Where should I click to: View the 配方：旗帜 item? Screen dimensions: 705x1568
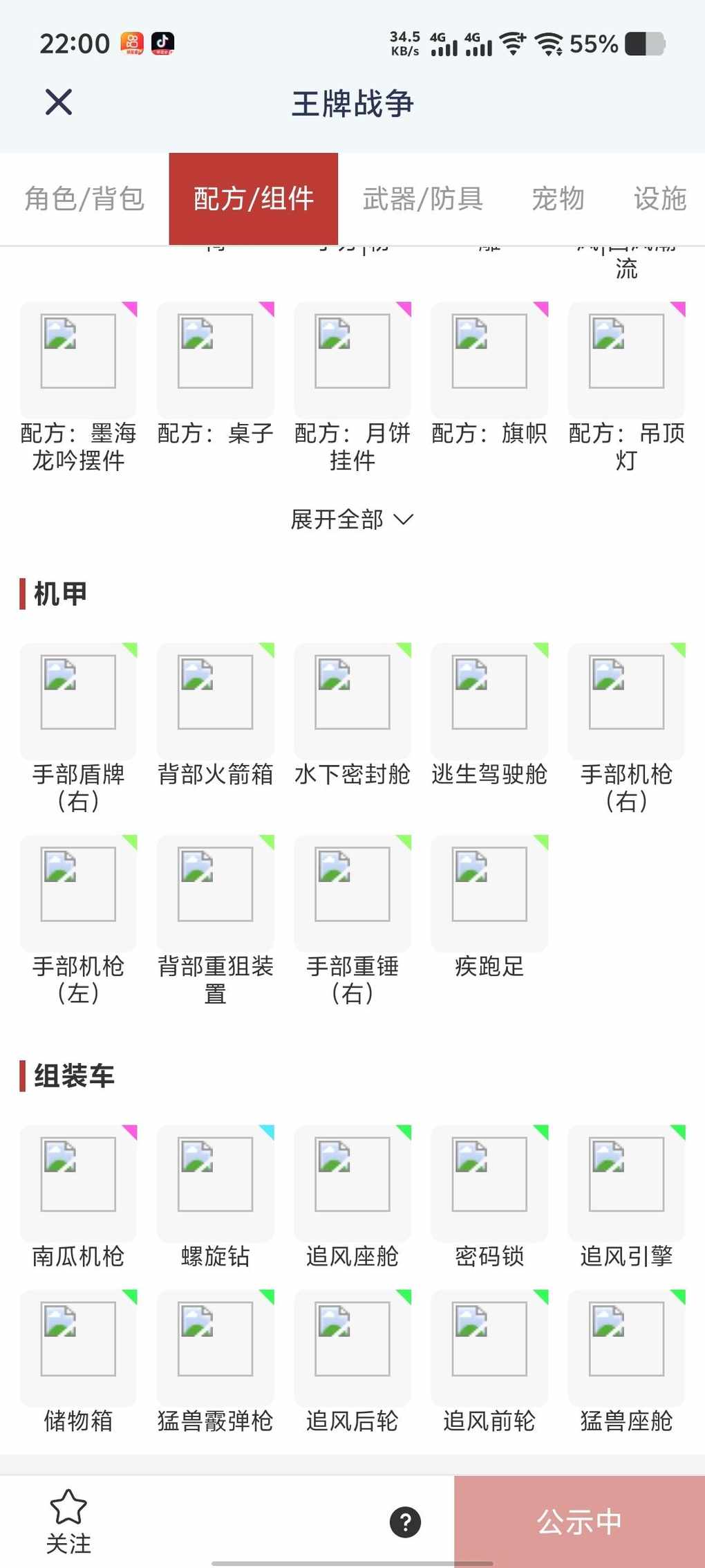pos(489,360)
